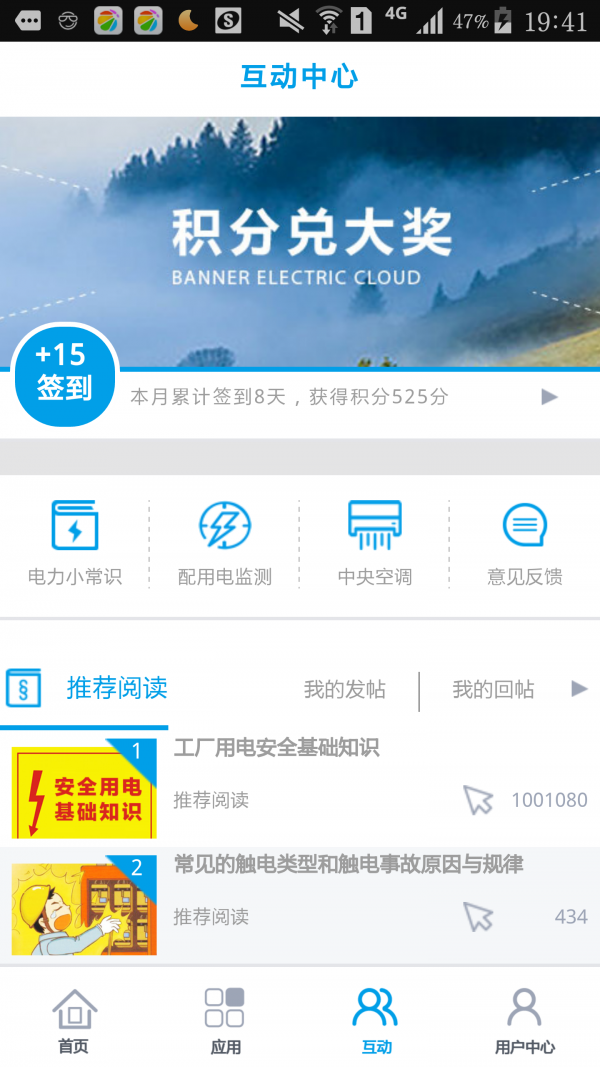
Task: Switch to 我的回帖 tab
Action: 493,689
